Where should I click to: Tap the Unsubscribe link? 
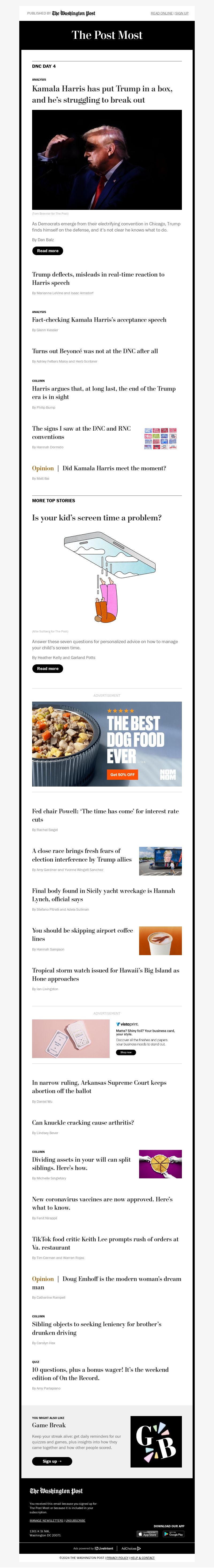click(75, 1521)
